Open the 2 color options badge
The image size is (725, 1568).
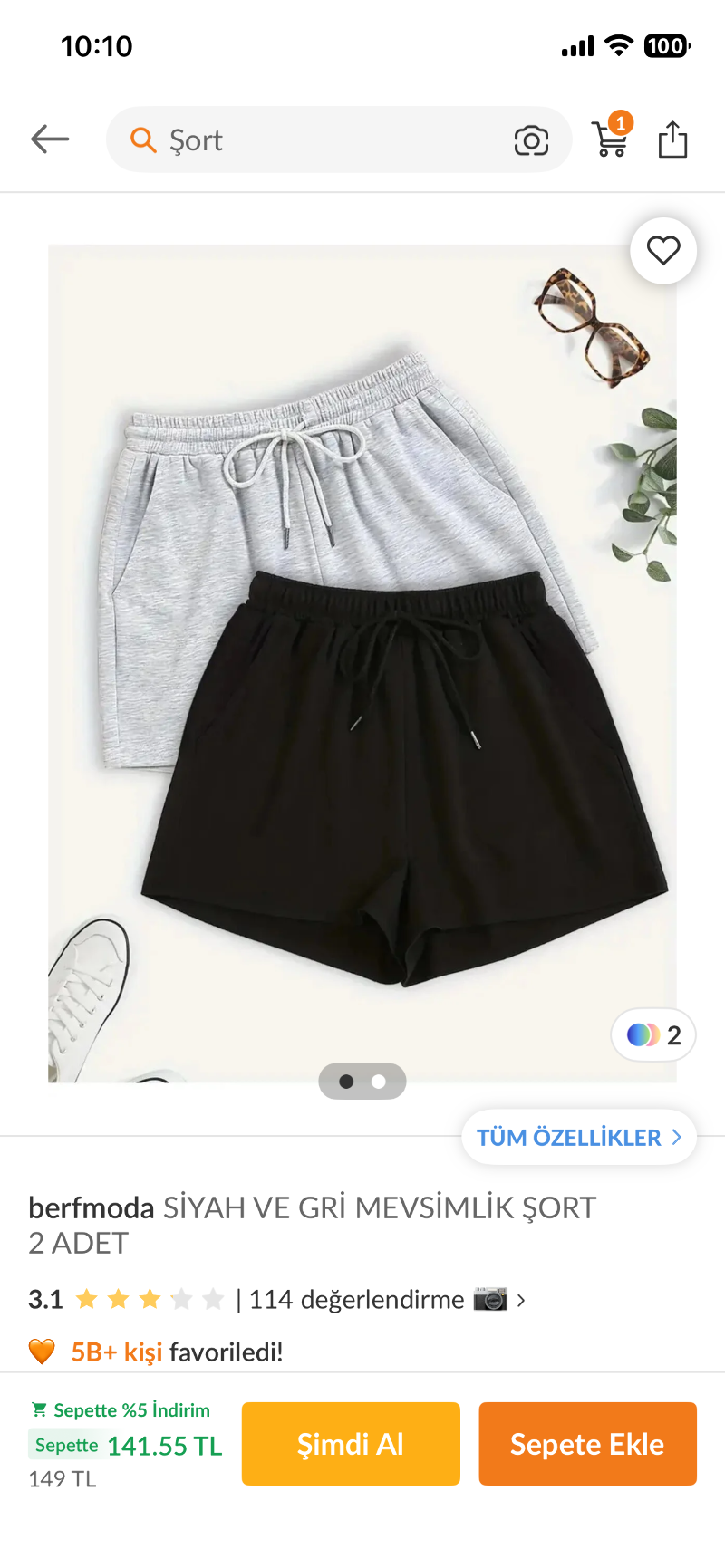pyautogui.click(x=653, y=1034)
